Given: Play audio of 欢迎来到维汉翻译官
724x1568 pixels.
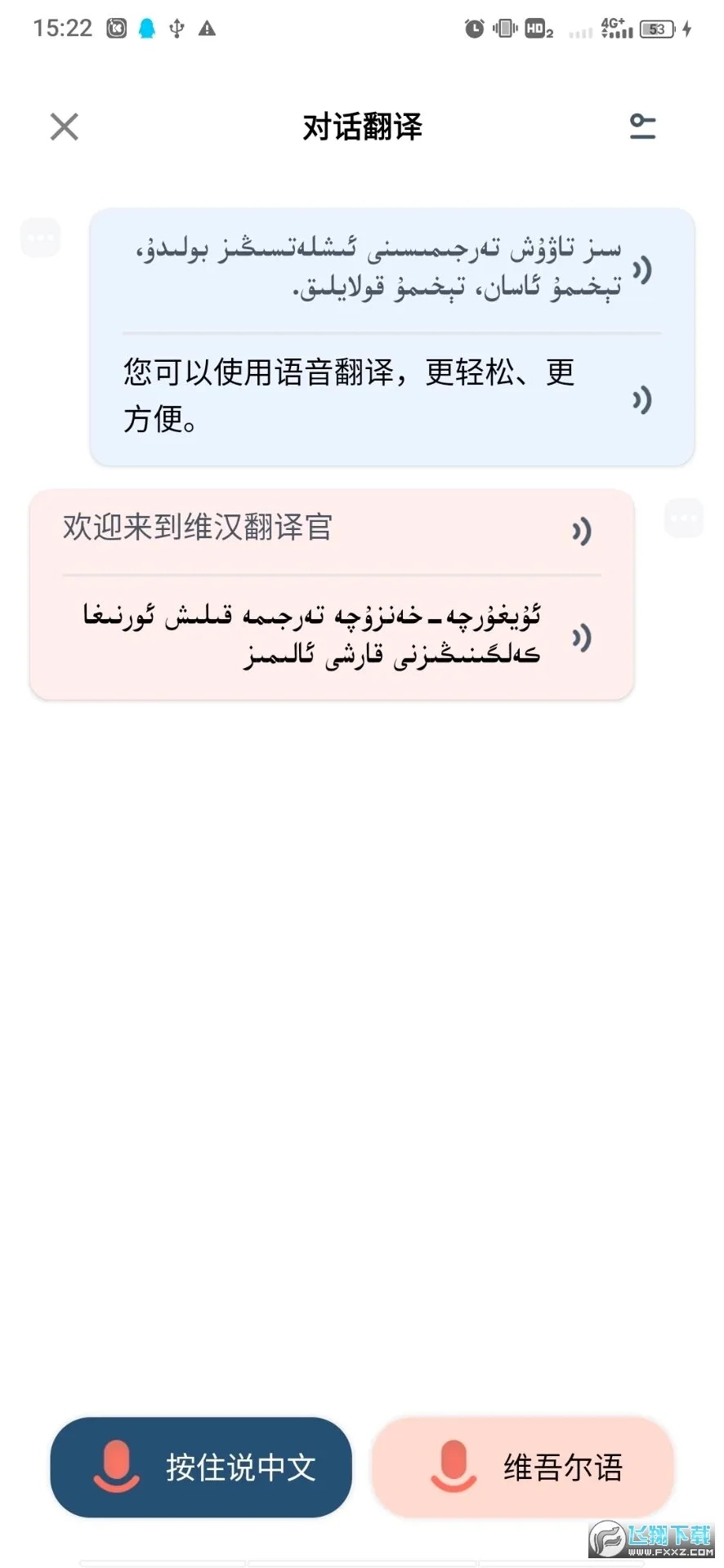Looking at the screenshot, I should coord(581,532).
